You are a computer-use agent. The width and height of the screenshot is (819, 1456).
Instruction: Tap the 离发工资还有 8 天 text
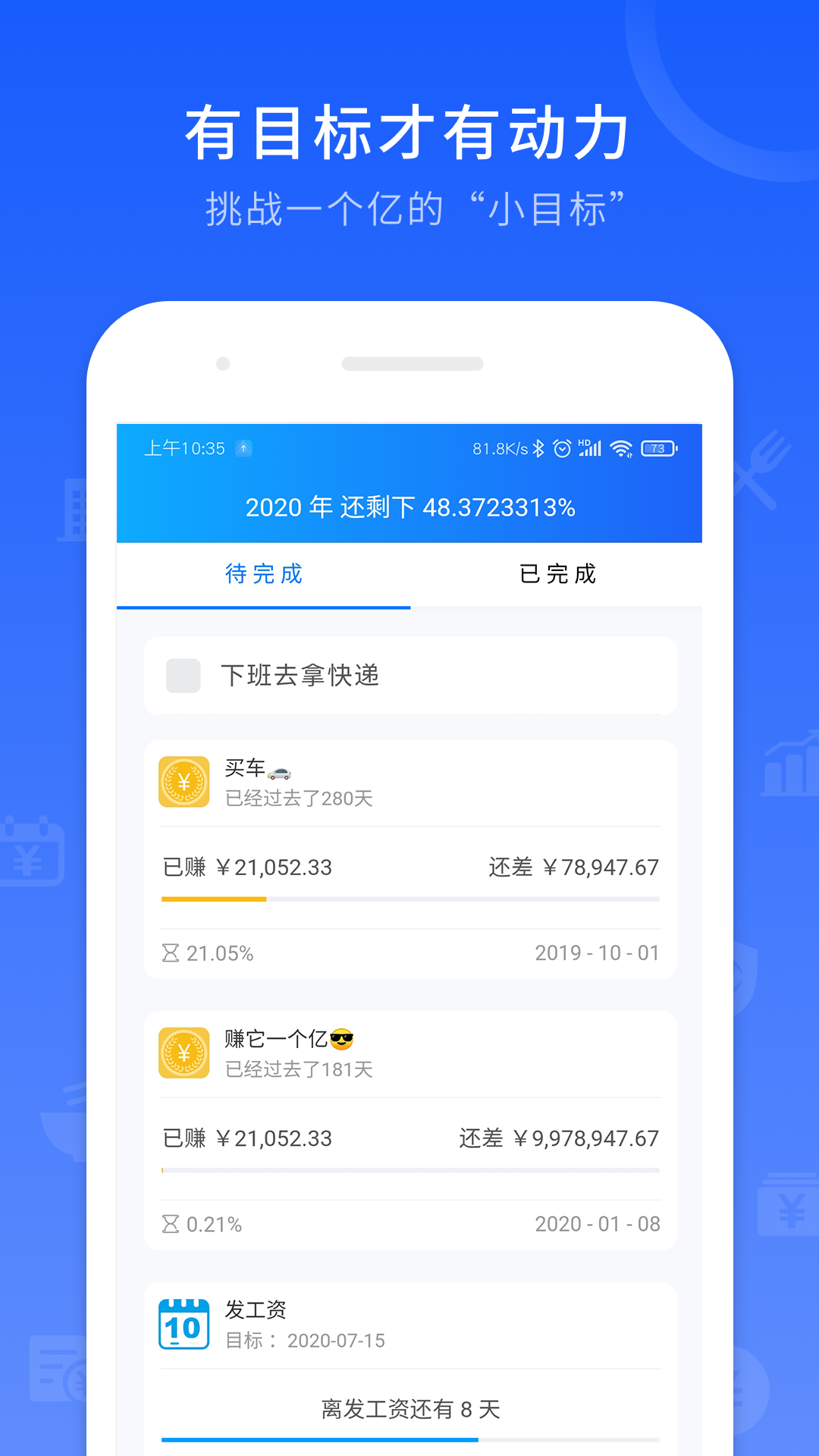pyautogui.click(x=409, y=1407)
